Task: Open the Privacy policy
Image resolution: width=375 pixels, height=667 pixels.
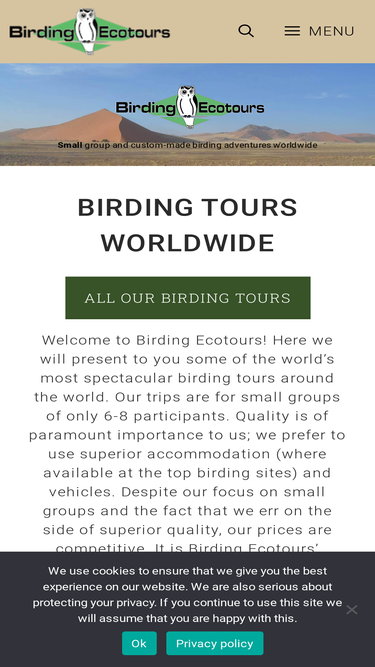Action: pos(215,643)
